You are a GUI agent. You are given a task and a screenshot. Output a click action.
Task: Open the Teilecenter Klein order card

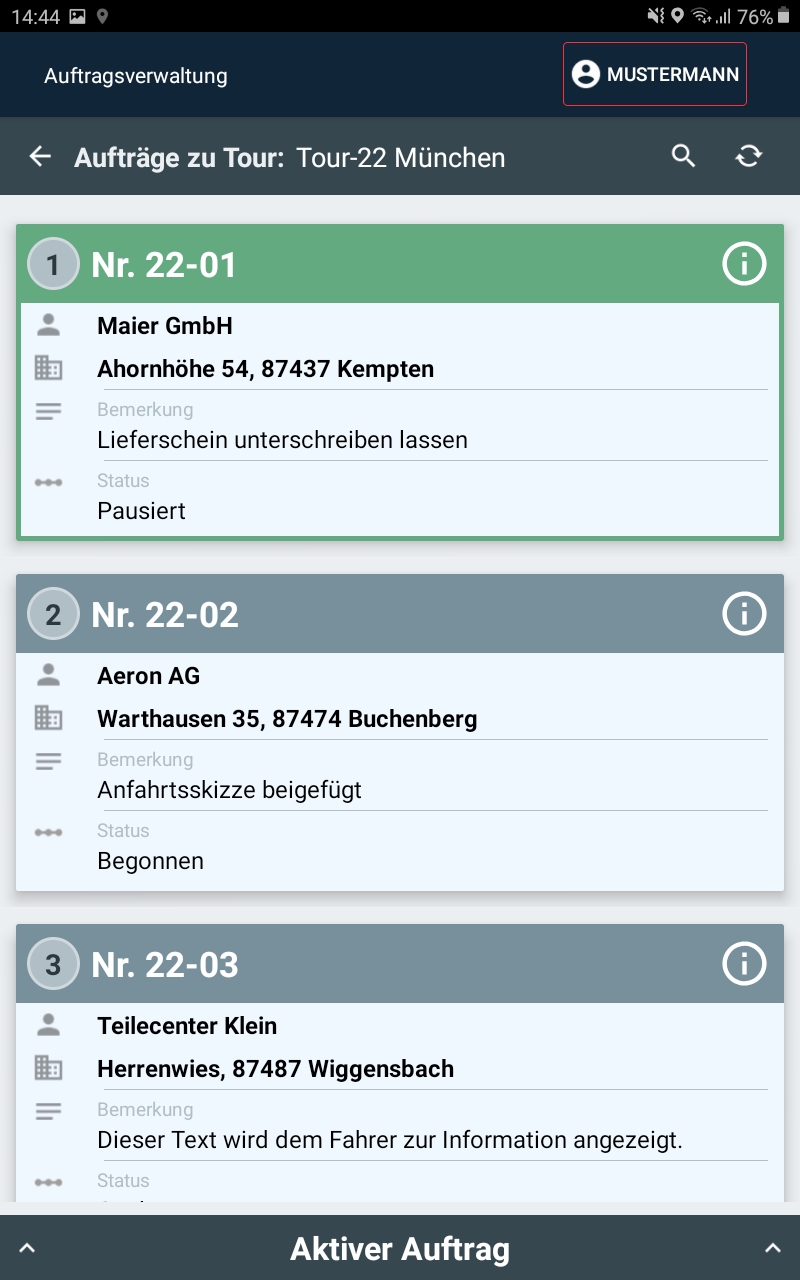(400, 1063)
